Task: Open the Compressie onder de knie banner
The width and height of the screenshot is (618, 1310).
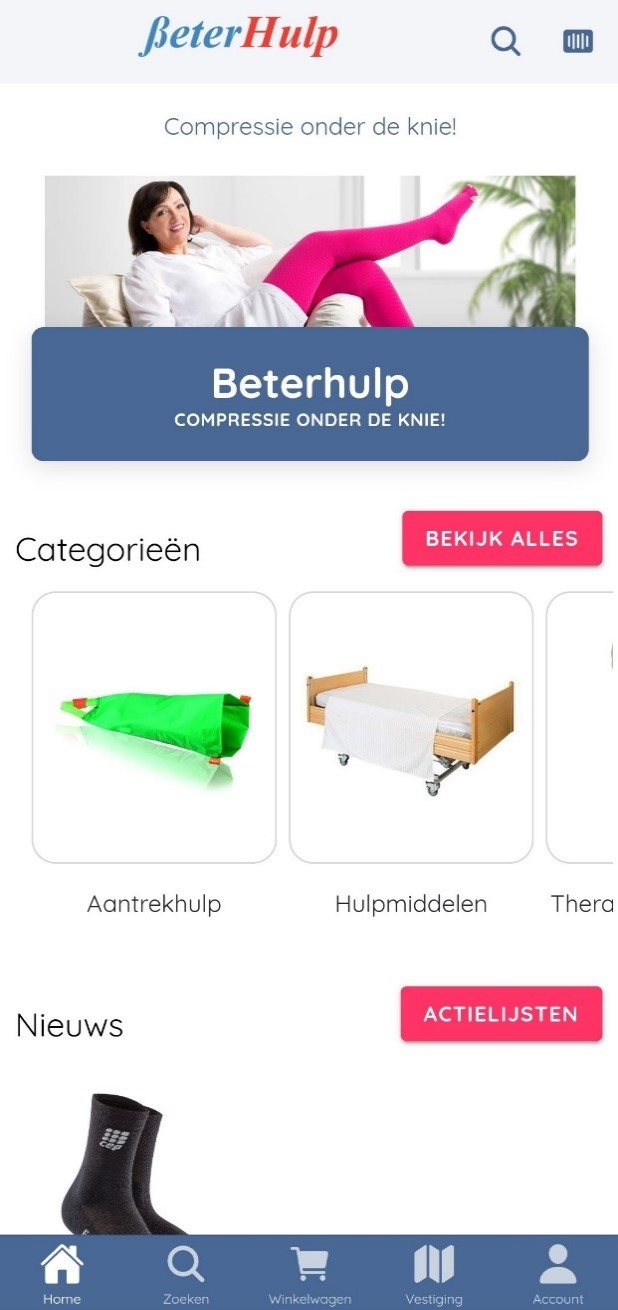Action: (310, 318)
